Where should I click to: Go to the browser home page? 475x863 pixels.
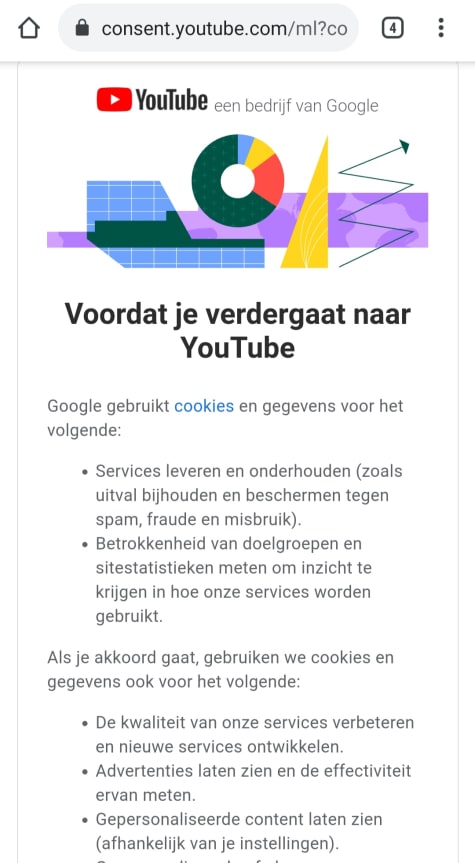click(29, 28)
